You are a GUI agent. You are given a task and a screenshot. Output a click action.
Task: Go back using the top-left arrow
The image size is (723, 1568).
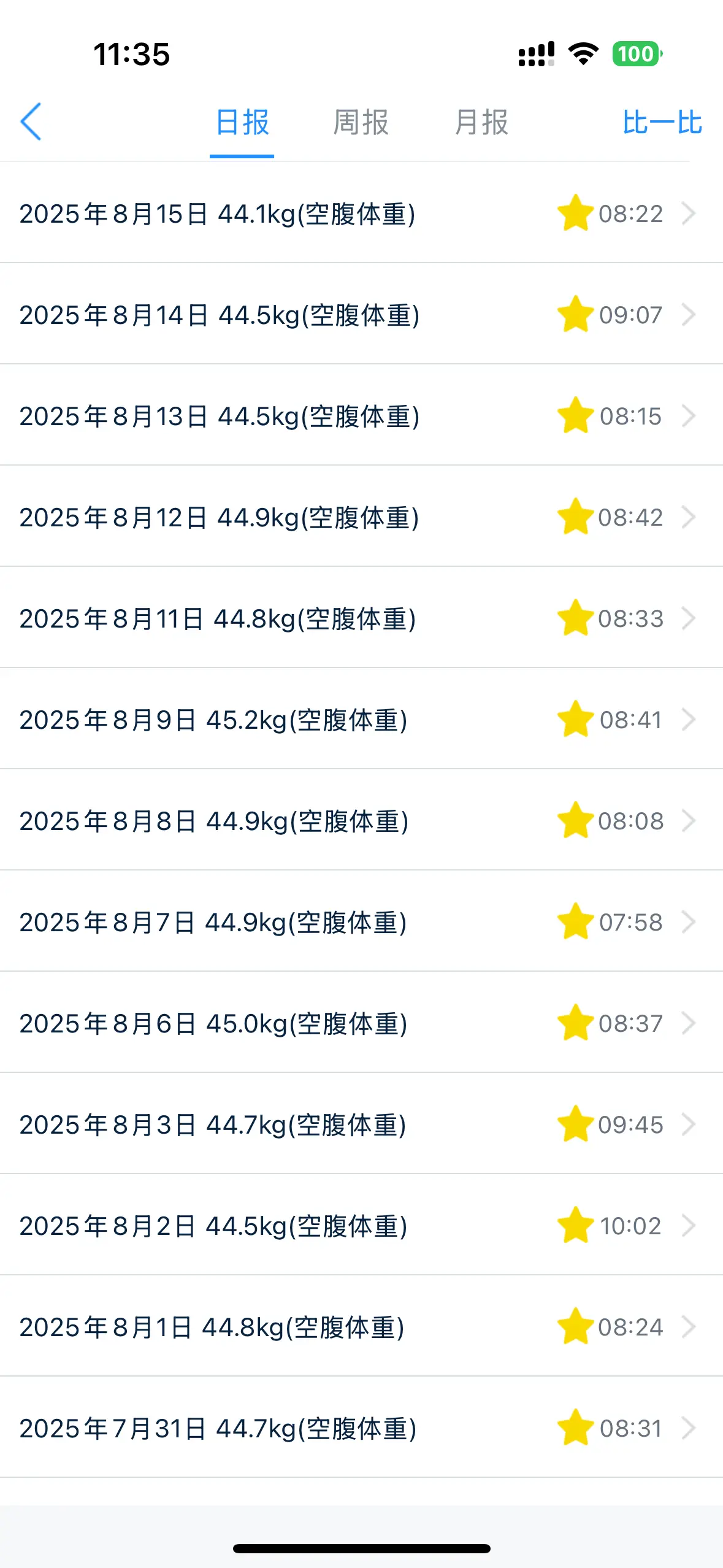[x=31, y=121]
